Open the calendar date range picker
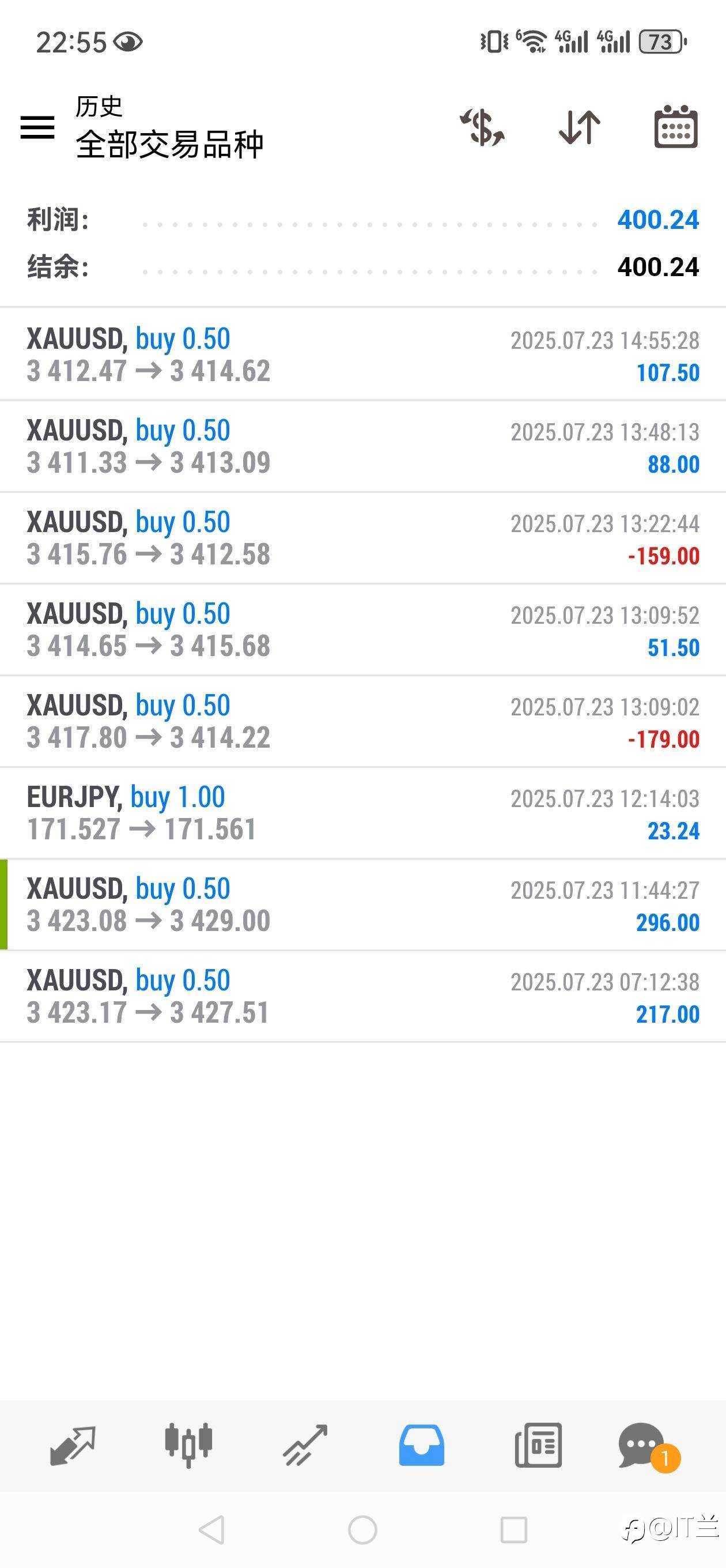This screenshot has height=1568, width=726. [x=675, y=127]
